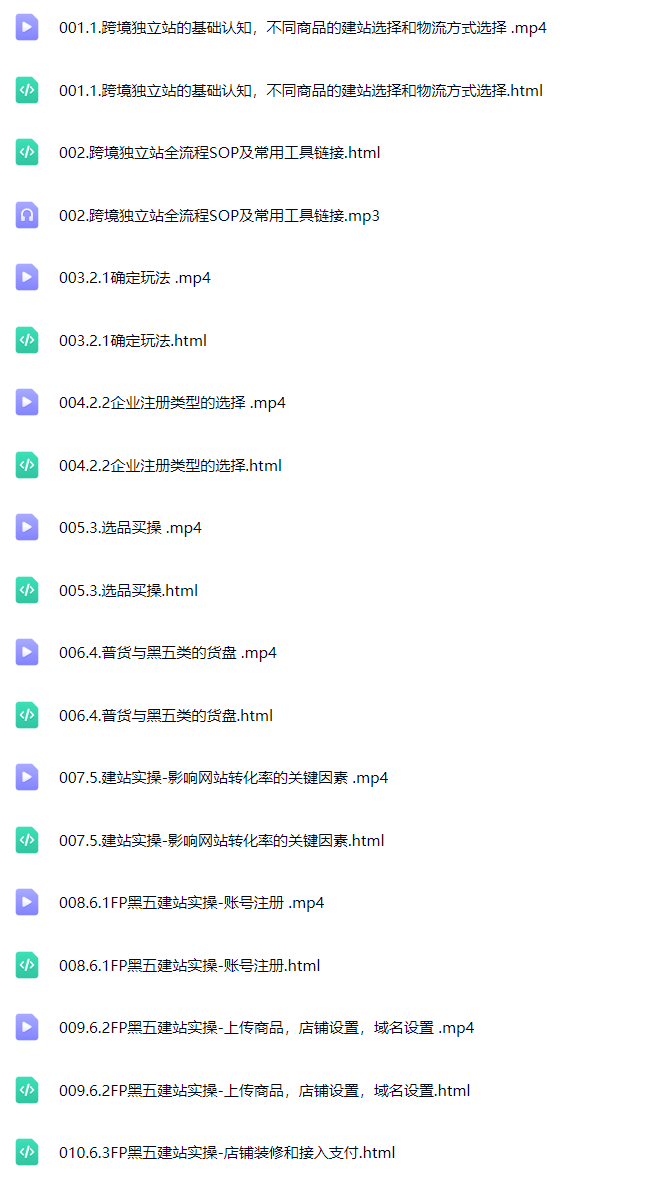Open 004.2.2企业注册类型的选择 html file
The width and height of the screenshot is (646, 1181).
coord(170,466)
